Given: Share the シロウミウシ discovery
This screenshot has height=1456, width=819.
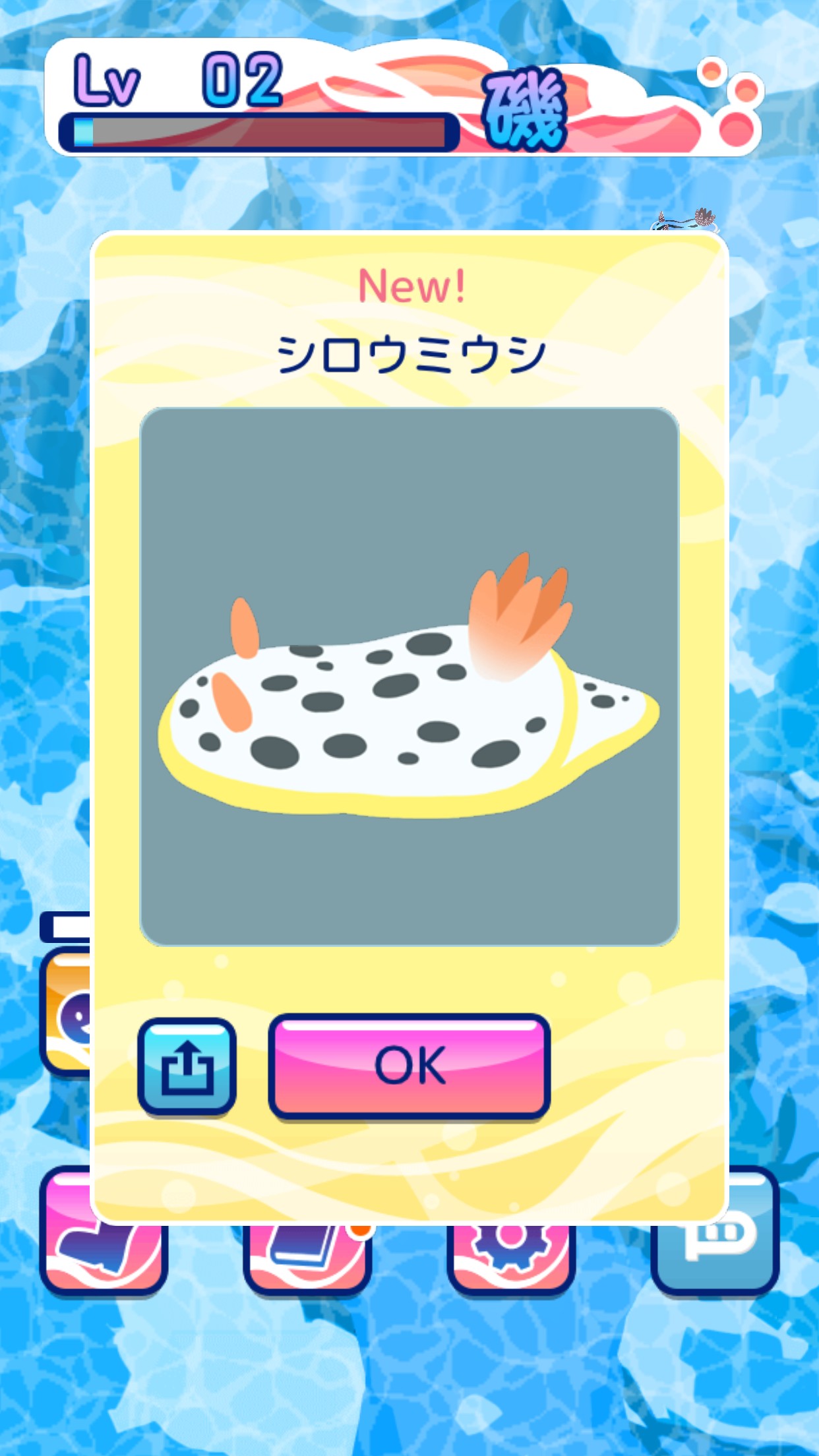Looking at the screenshot, I should tap(187, 1066).
